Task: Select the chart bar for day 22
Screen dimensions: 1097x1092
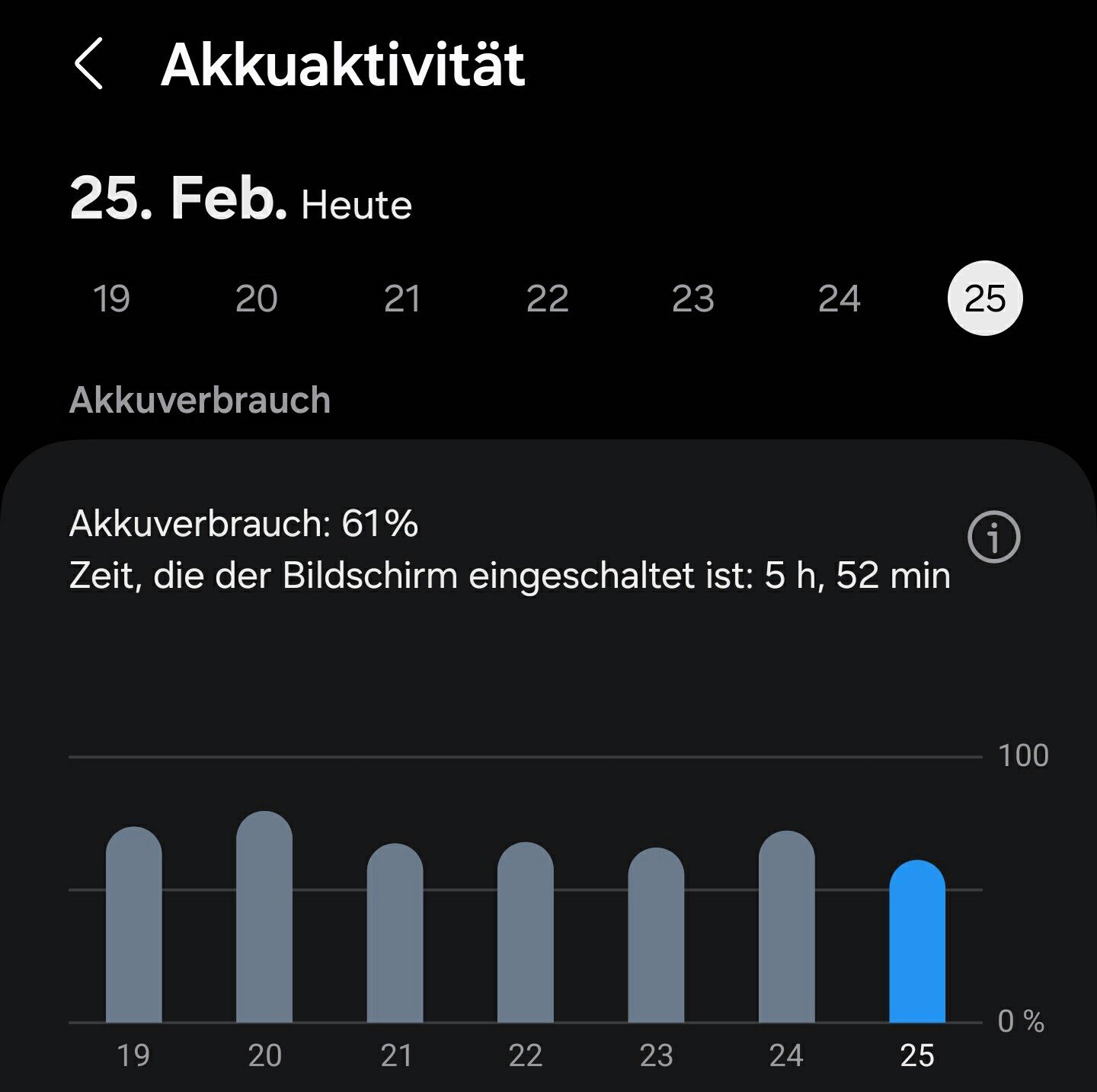Action: pos(526,933)
